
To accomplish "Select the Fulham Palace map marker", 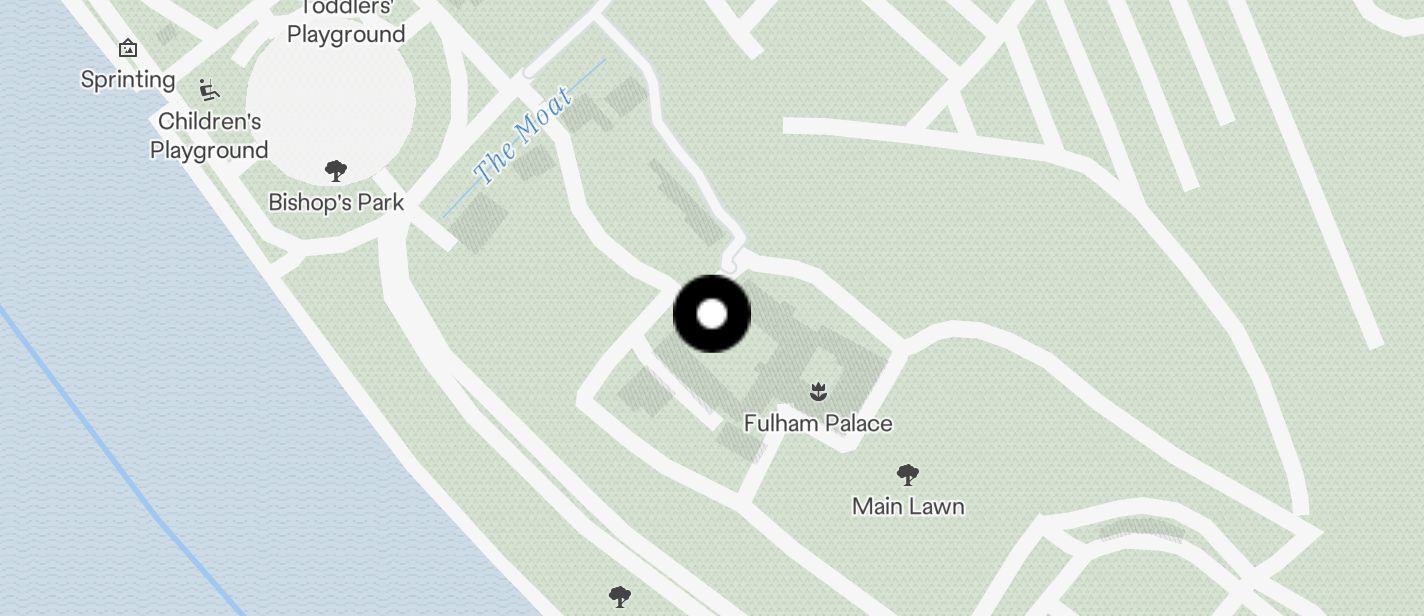I will click(818, 392).
